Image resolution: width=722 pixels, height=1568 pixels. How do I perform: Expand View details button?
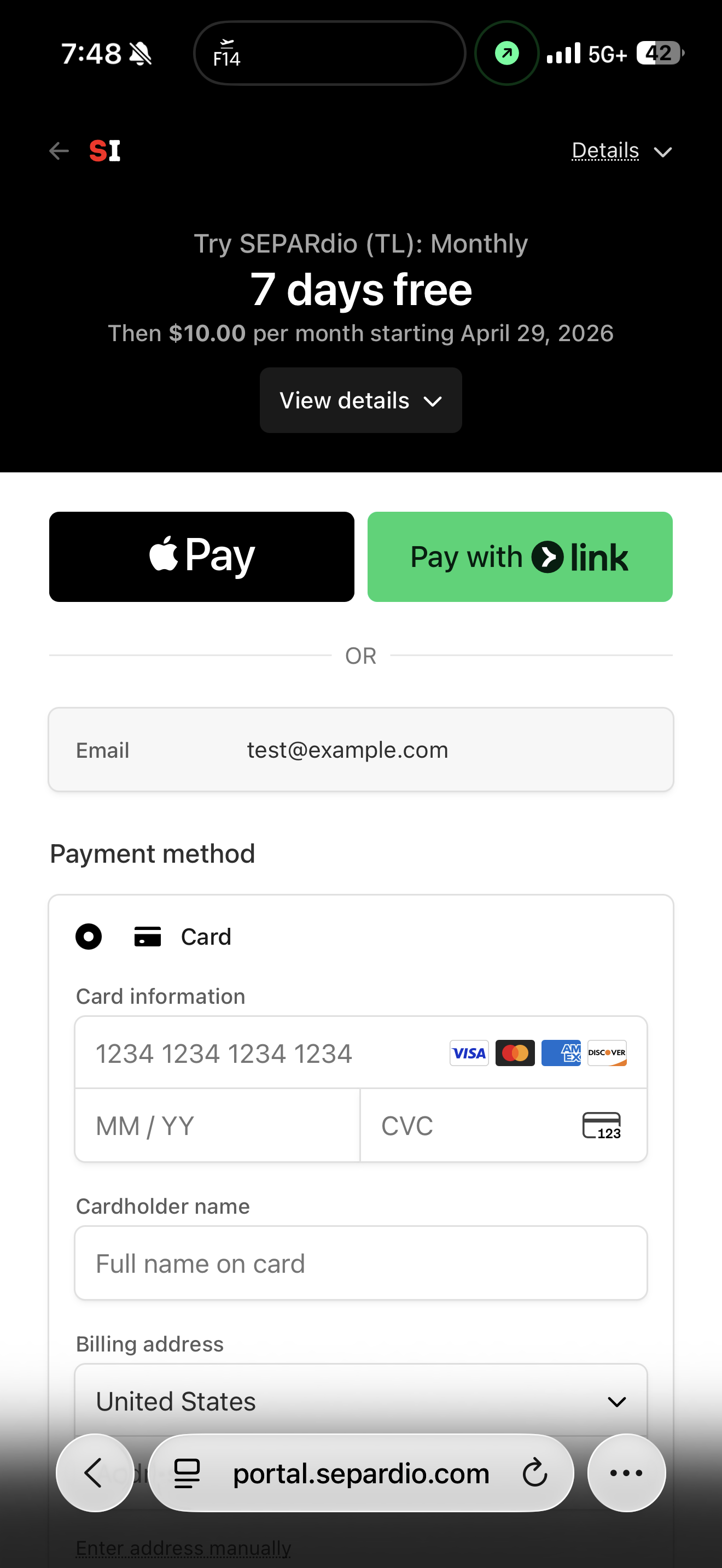point(360,401)
